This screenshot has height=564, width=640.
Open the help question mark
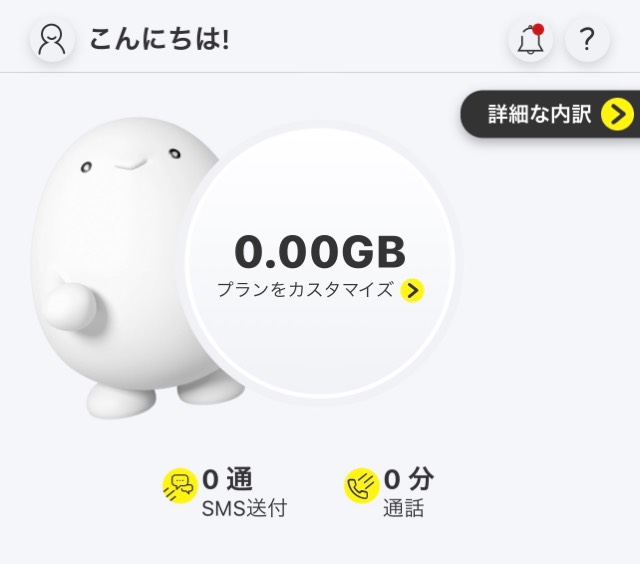tap(587, 40)
